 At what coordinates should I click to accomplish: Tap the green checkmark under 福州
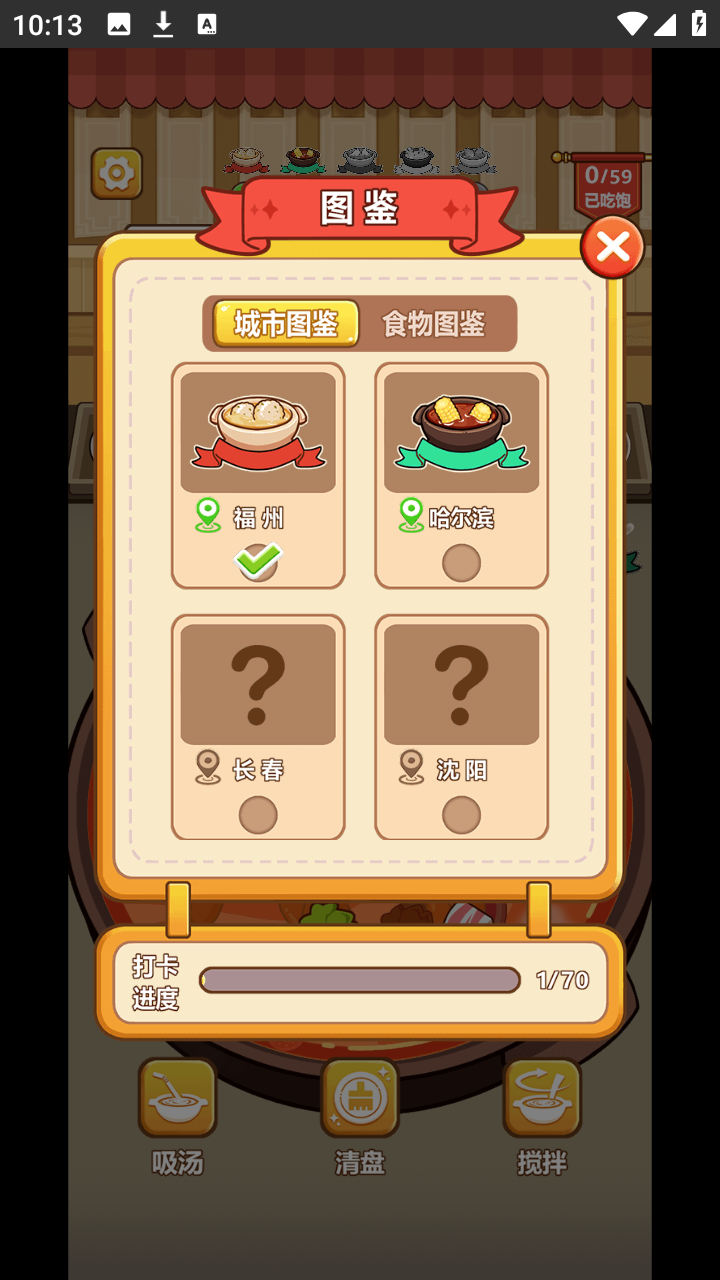pyautogui.click(x=258, y=561)
